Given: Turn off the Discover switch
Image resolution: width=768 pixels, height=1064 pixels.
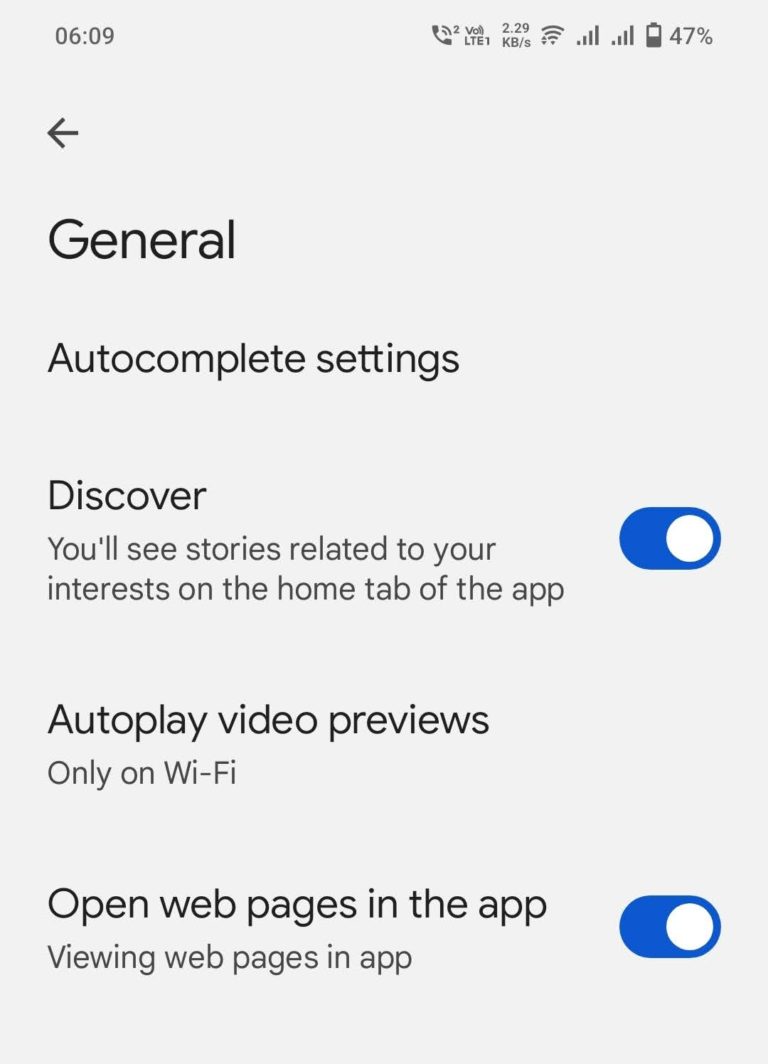Looking at the screenshot, I should [669, 539].
